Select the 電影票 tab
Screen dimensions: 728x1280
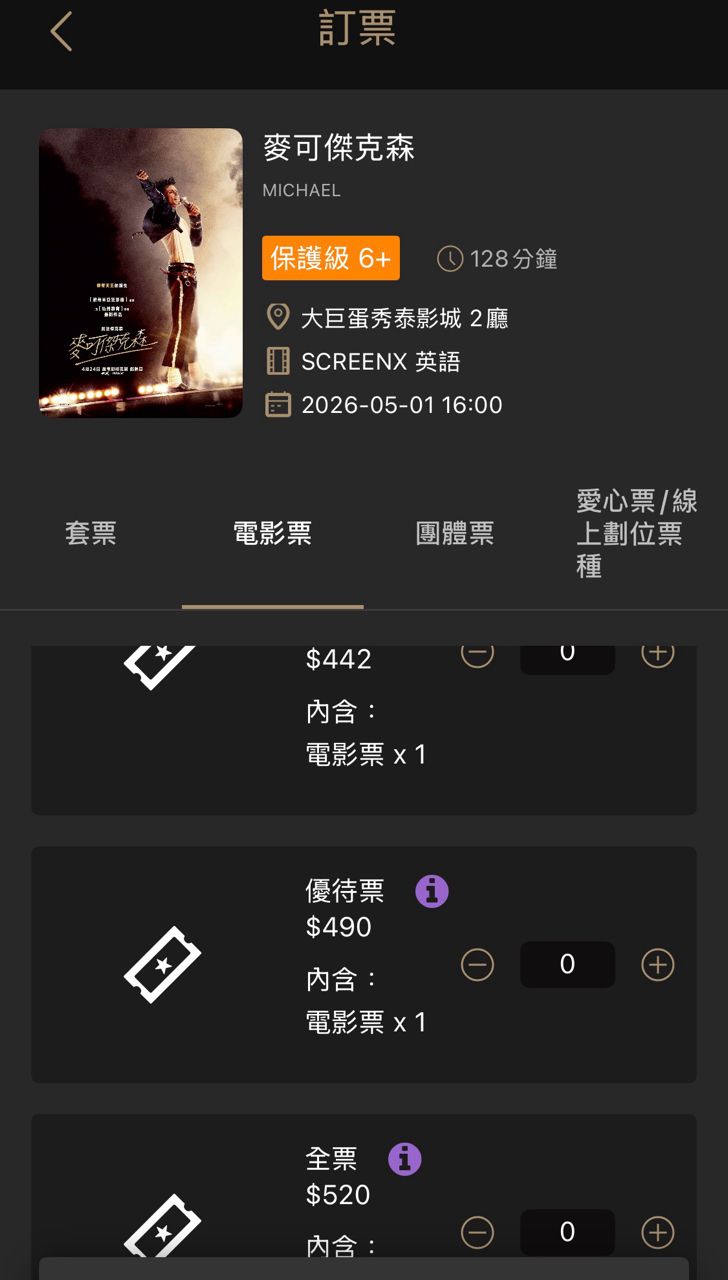click(x=272, y=534)
